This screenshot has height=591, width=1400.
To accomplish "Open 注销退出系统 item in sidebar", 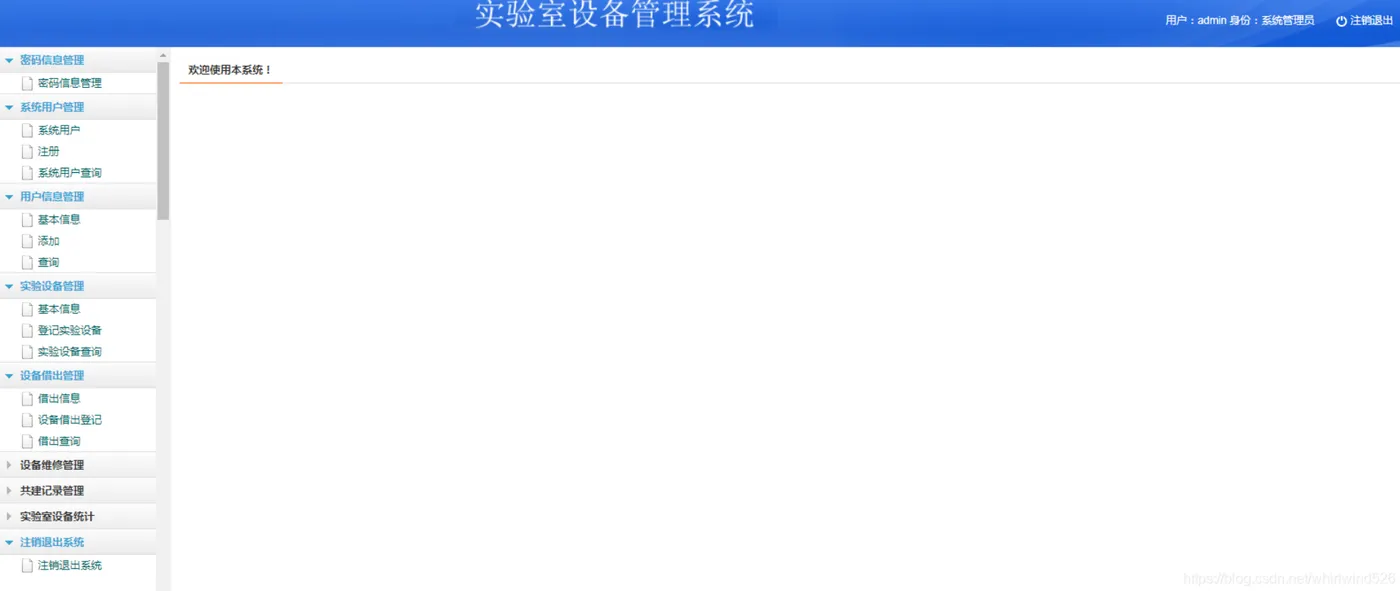I will [x=69, y=565].
